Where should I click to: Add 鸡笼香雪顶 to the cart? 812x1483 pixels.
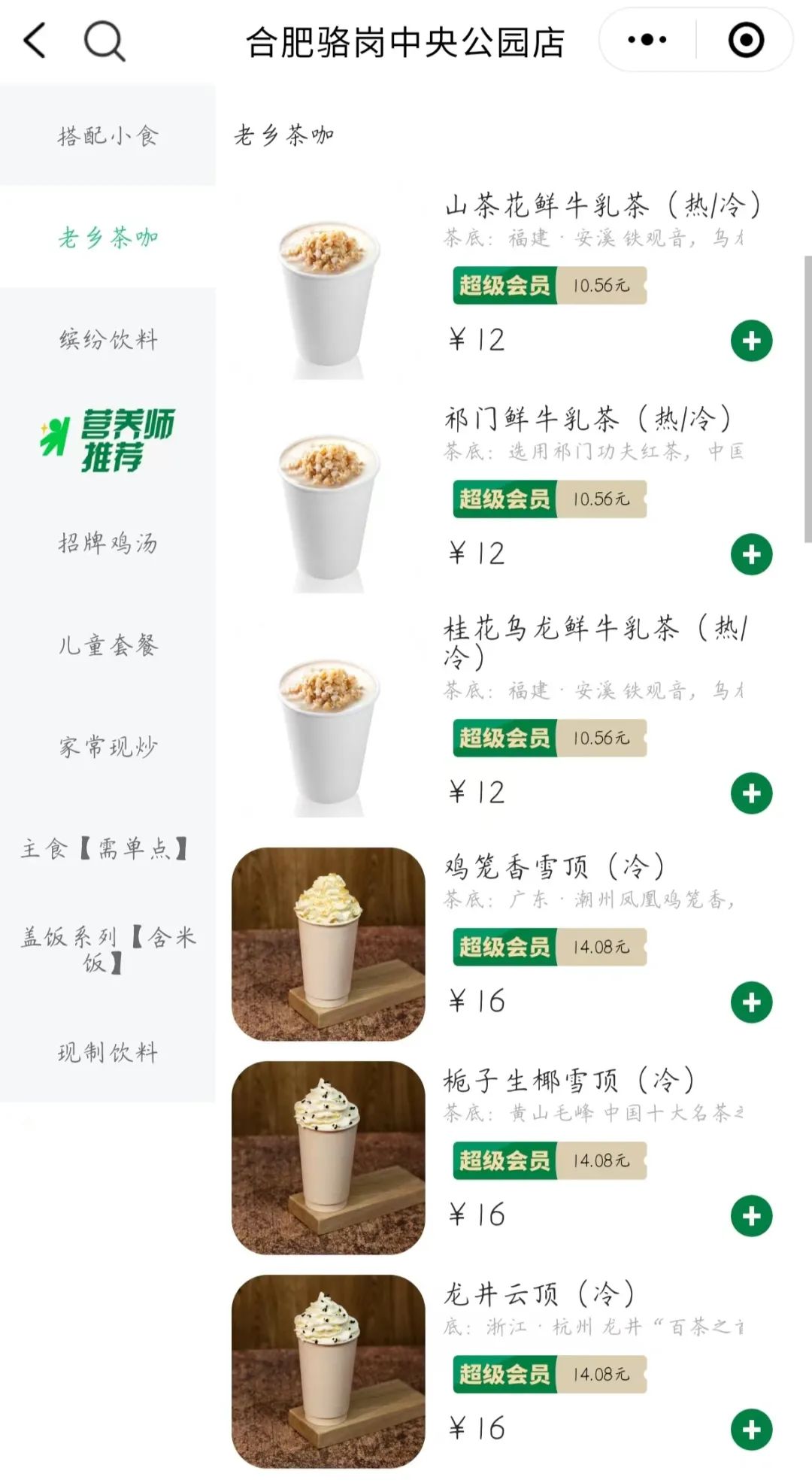pyautogui.click(x=752, y=1002)
